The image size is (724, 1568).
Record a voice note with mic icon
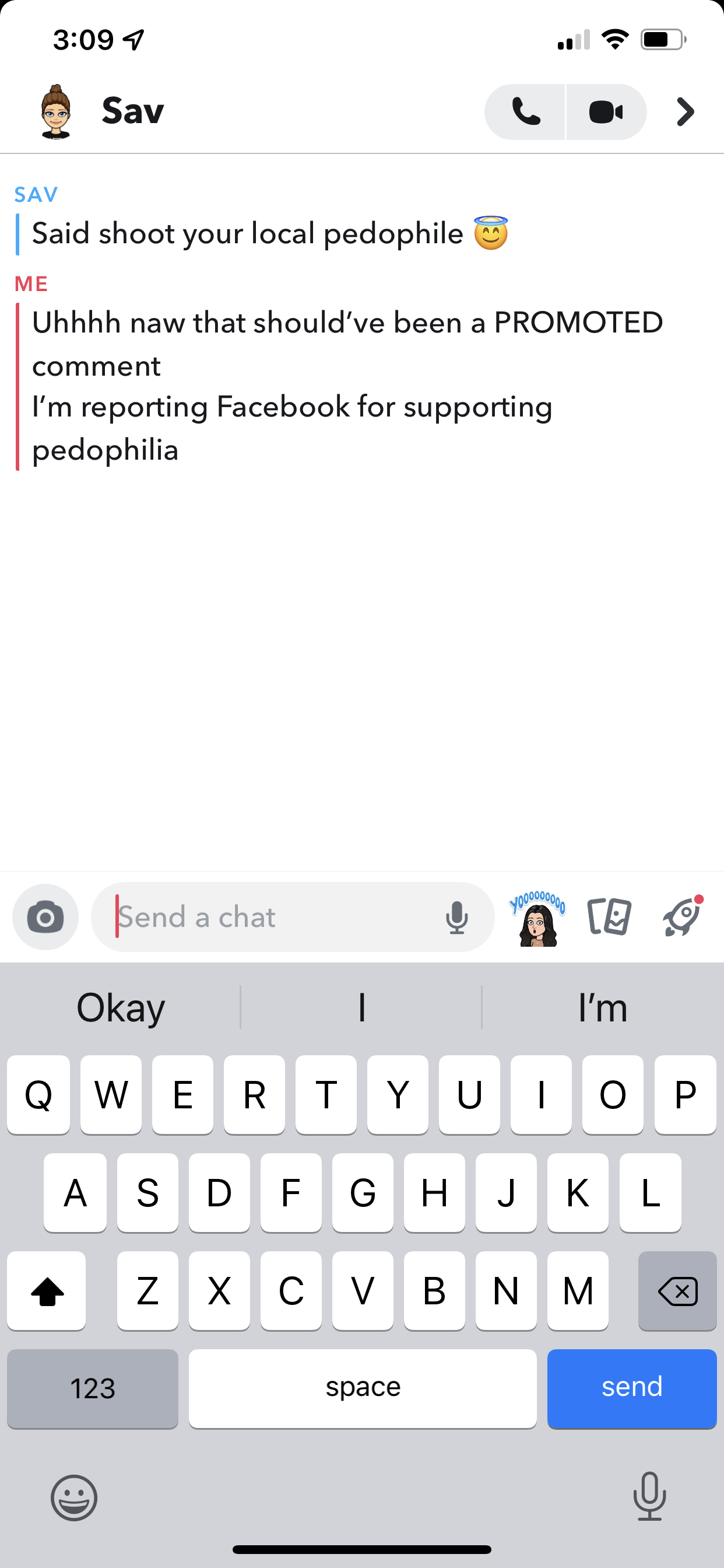456,916
